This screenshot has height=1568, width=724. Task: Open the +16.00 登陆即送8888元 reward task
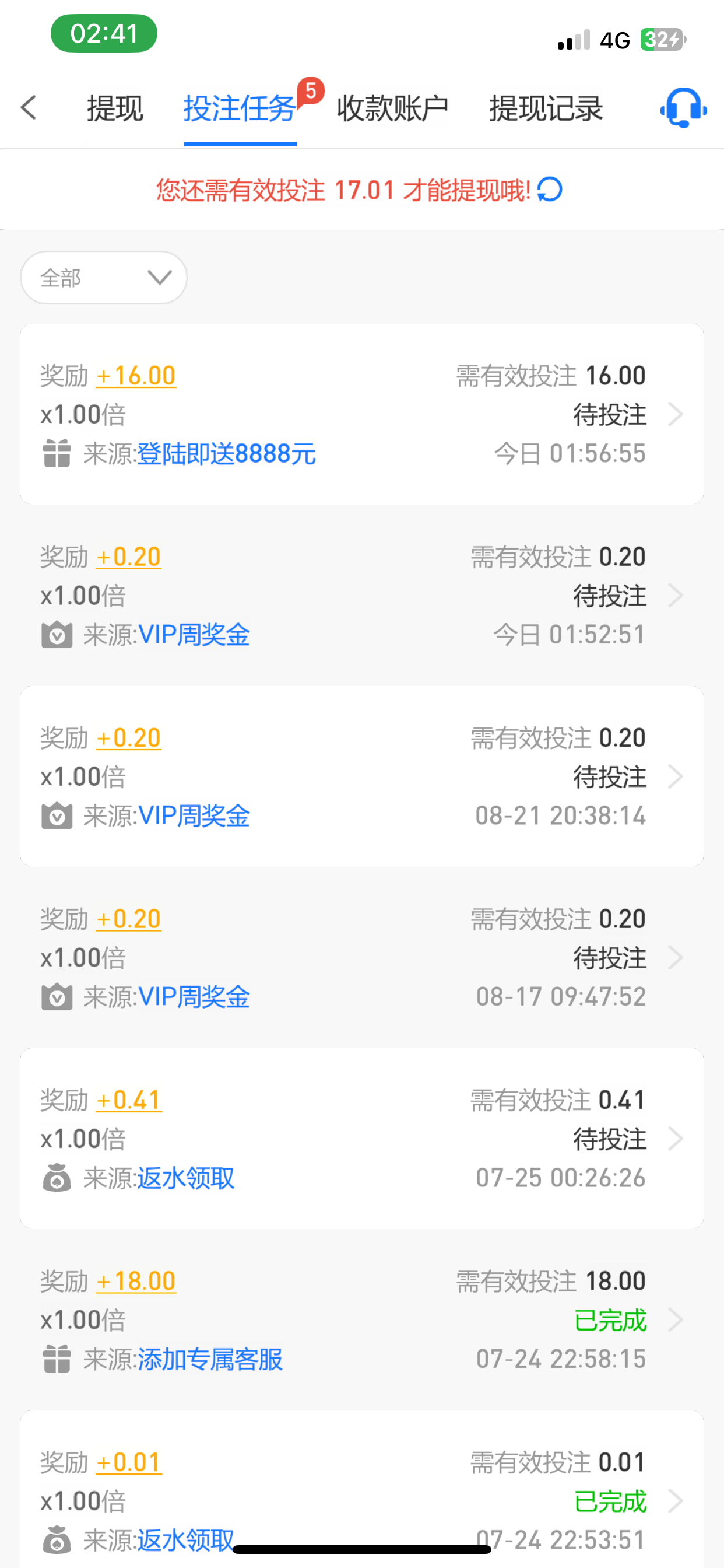(361, 414)
